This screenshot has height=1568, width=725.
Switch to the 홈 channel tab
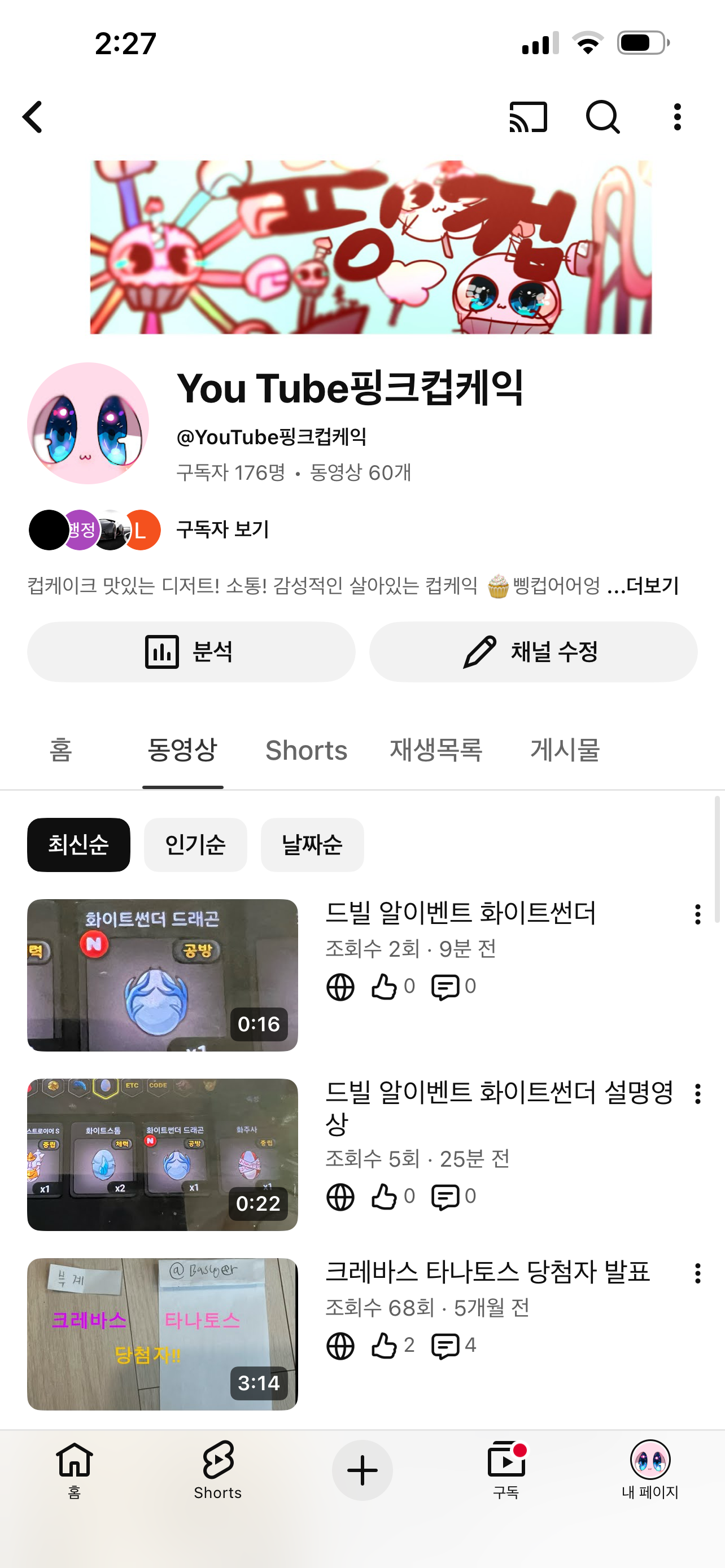(61, 751)
